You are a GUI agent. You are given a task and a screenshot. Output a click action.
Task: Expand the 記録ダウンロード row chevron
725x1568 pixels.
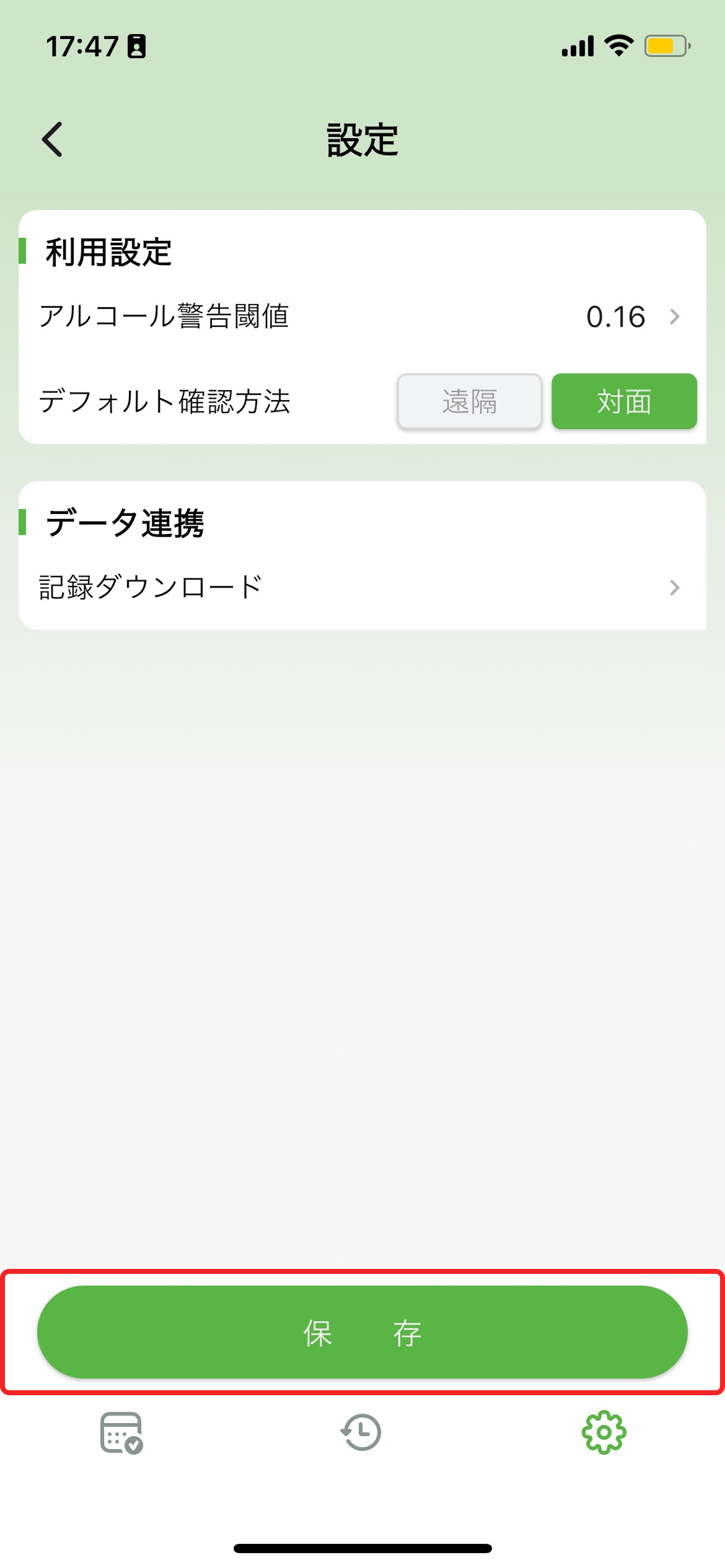(675, 587)
